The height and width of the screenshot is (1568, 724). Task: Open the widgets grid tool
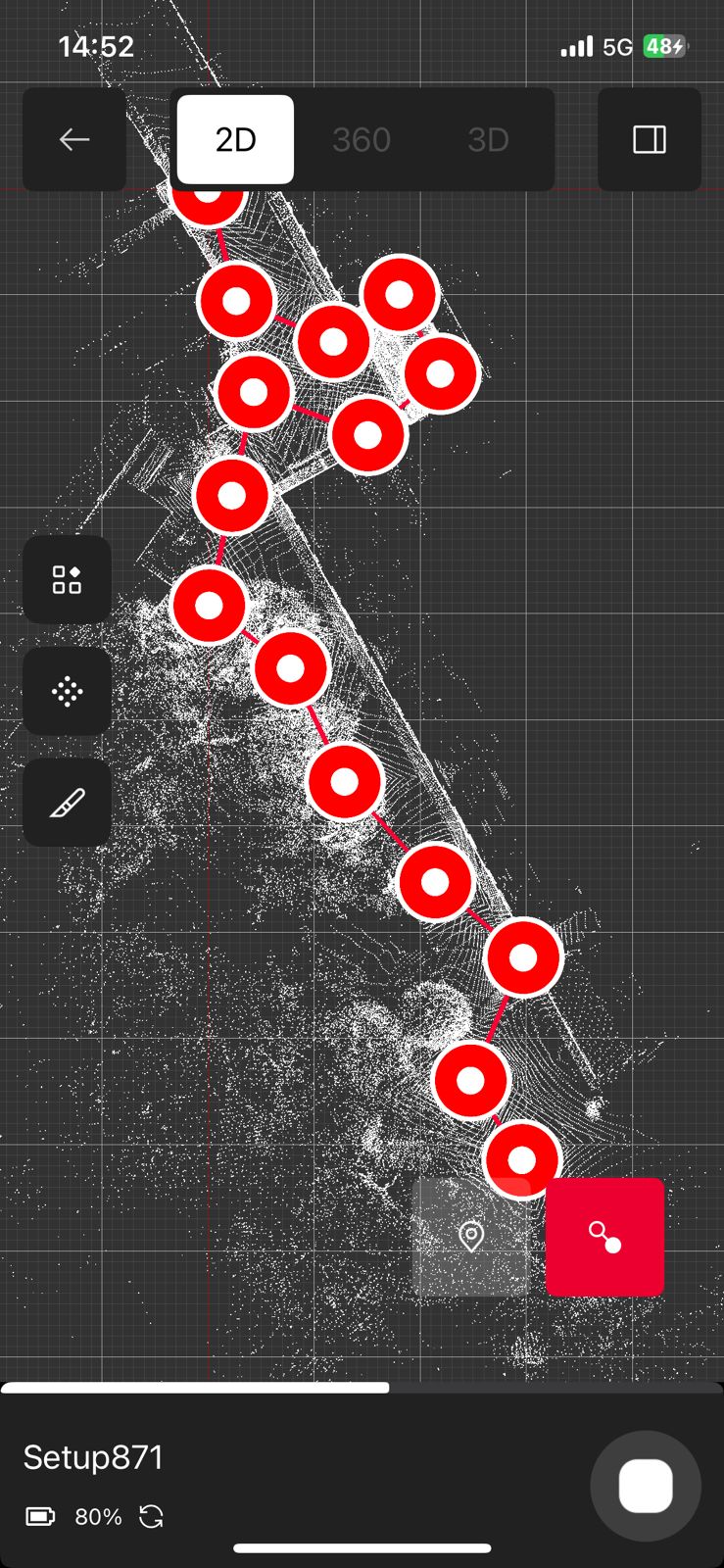click(67, 580)
